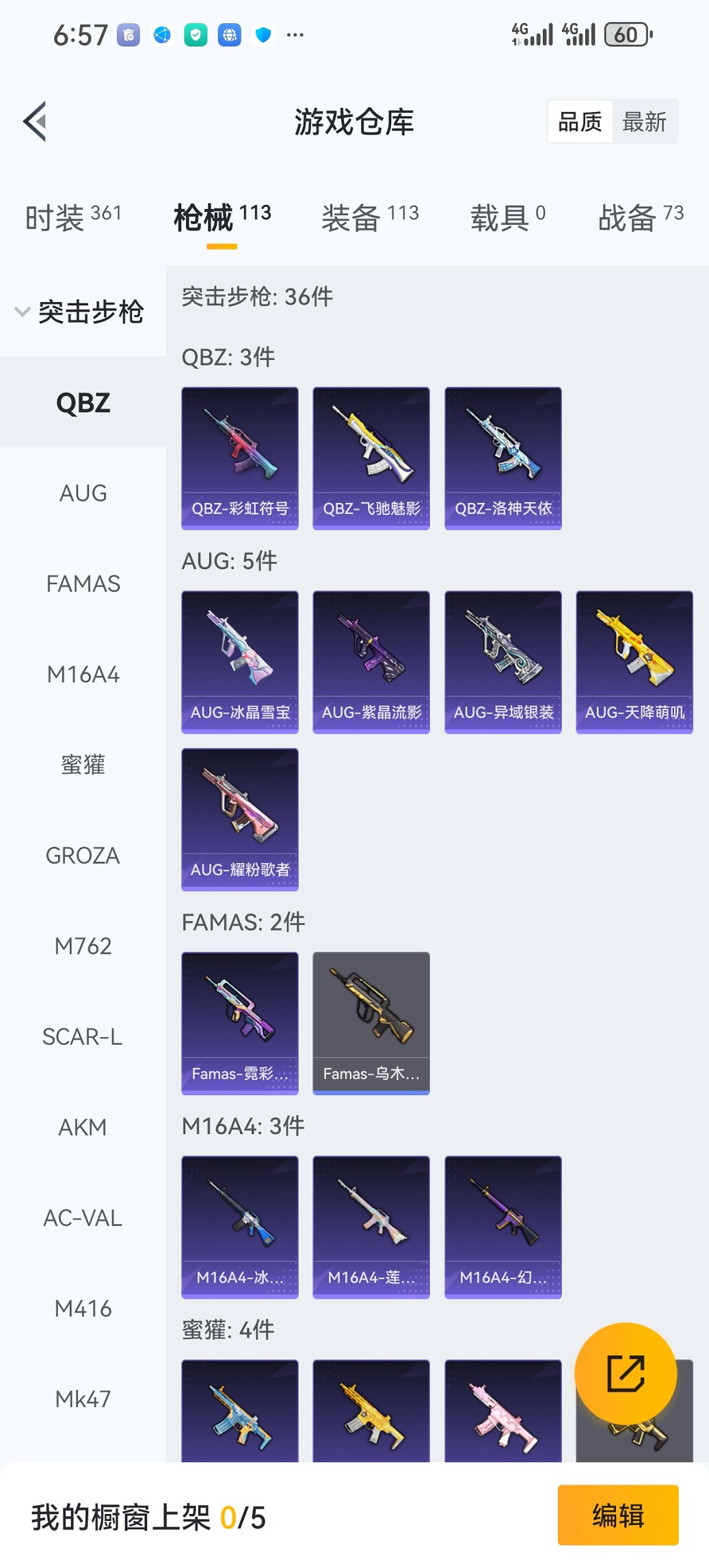Jump to FAMAS in the sidebar
This screenshot has width=709, height=1568.
[83, 584]
